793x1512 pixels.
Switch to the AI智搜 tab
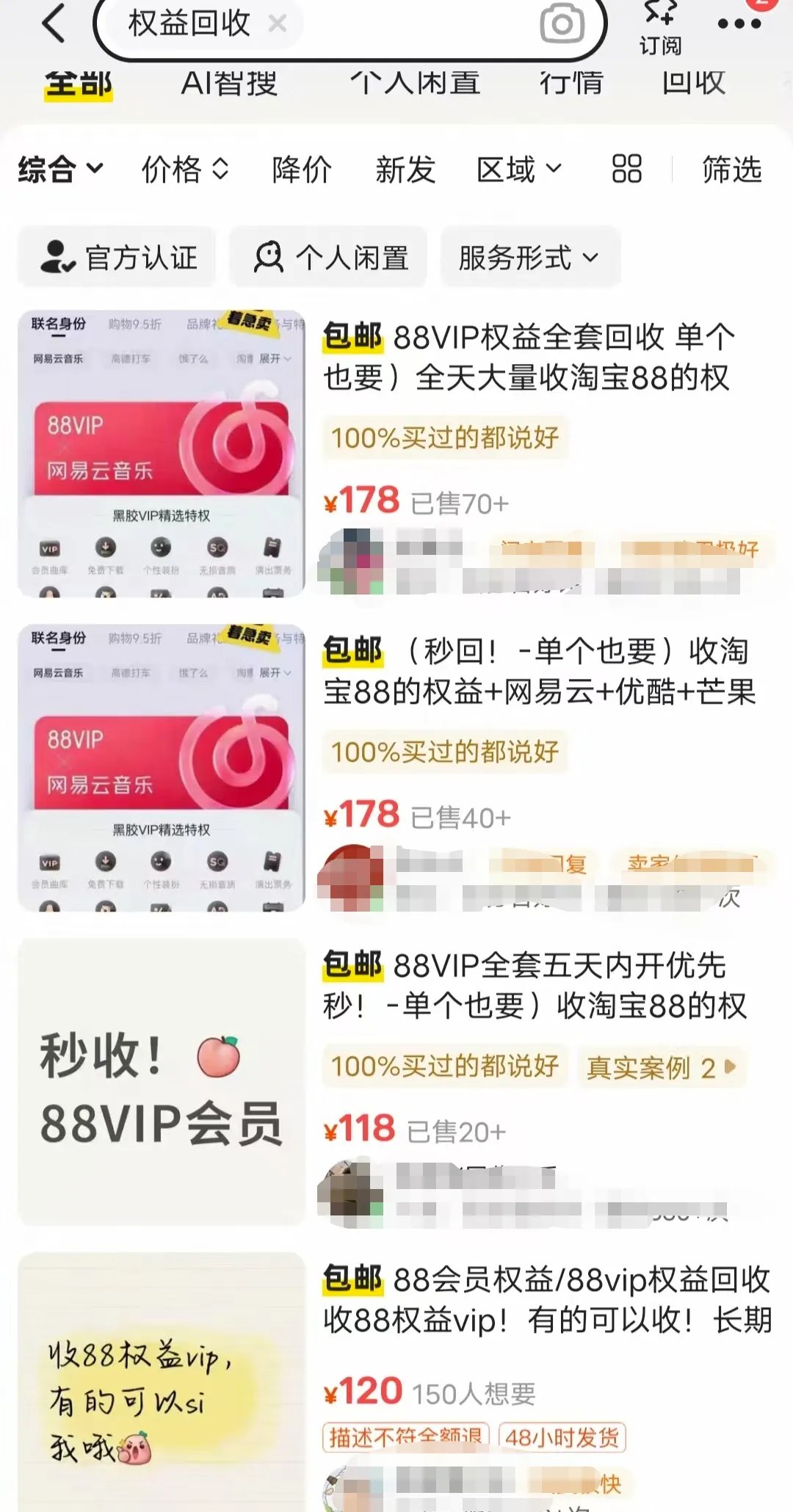pos(229,83)
